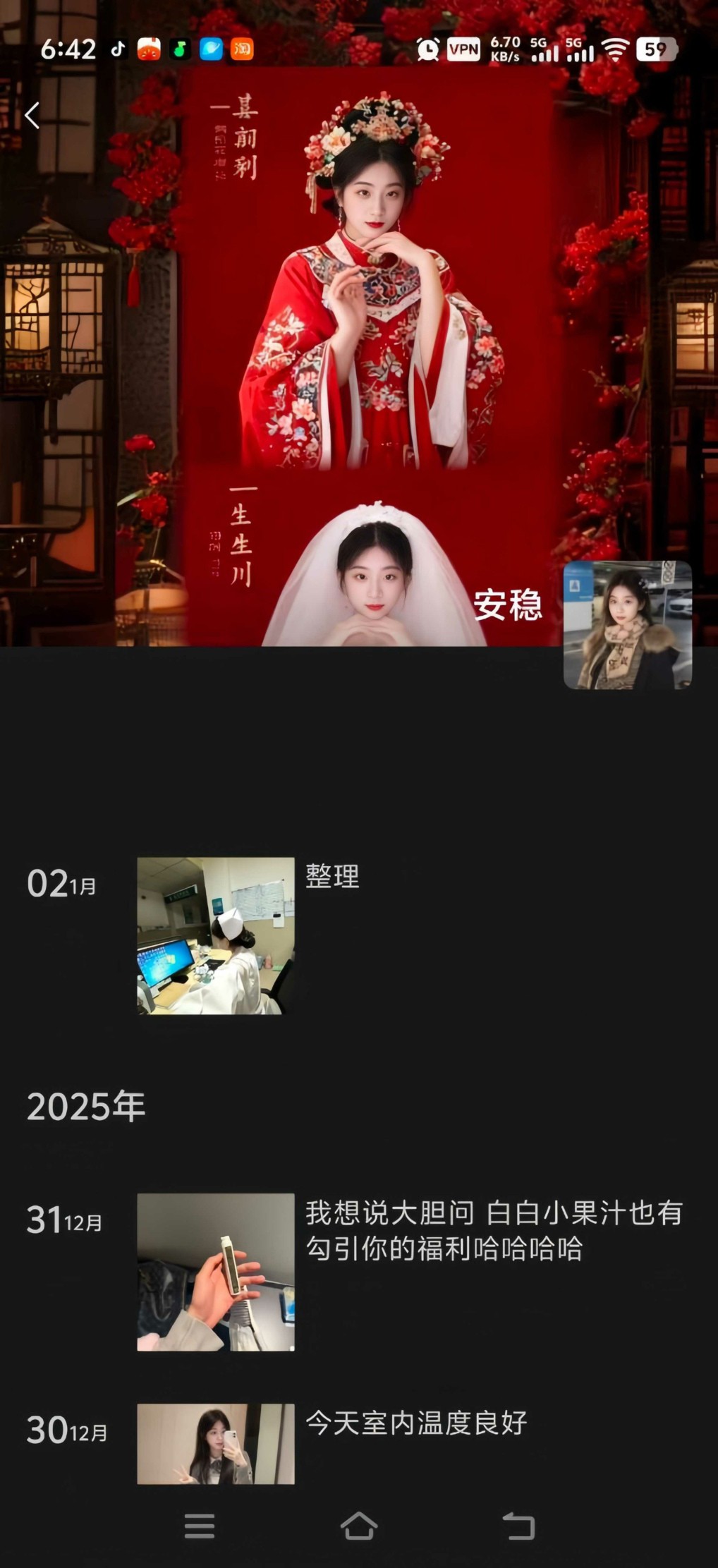Open the 30 12月 mirror selfie photo
Viewport: 718px width, 1568px height.
(x=216, y=1443)
